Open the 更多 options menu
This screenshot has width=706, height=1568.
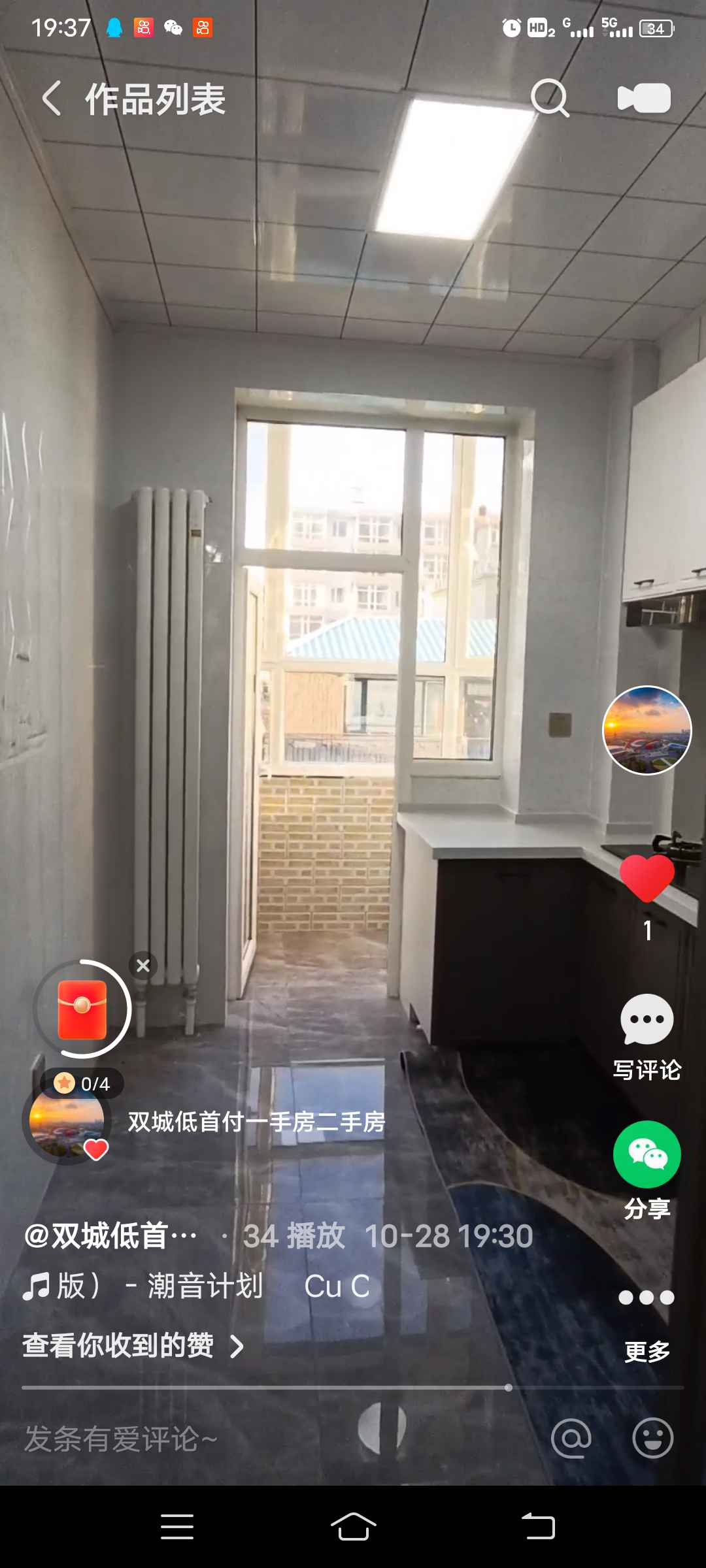point(647,1320)
